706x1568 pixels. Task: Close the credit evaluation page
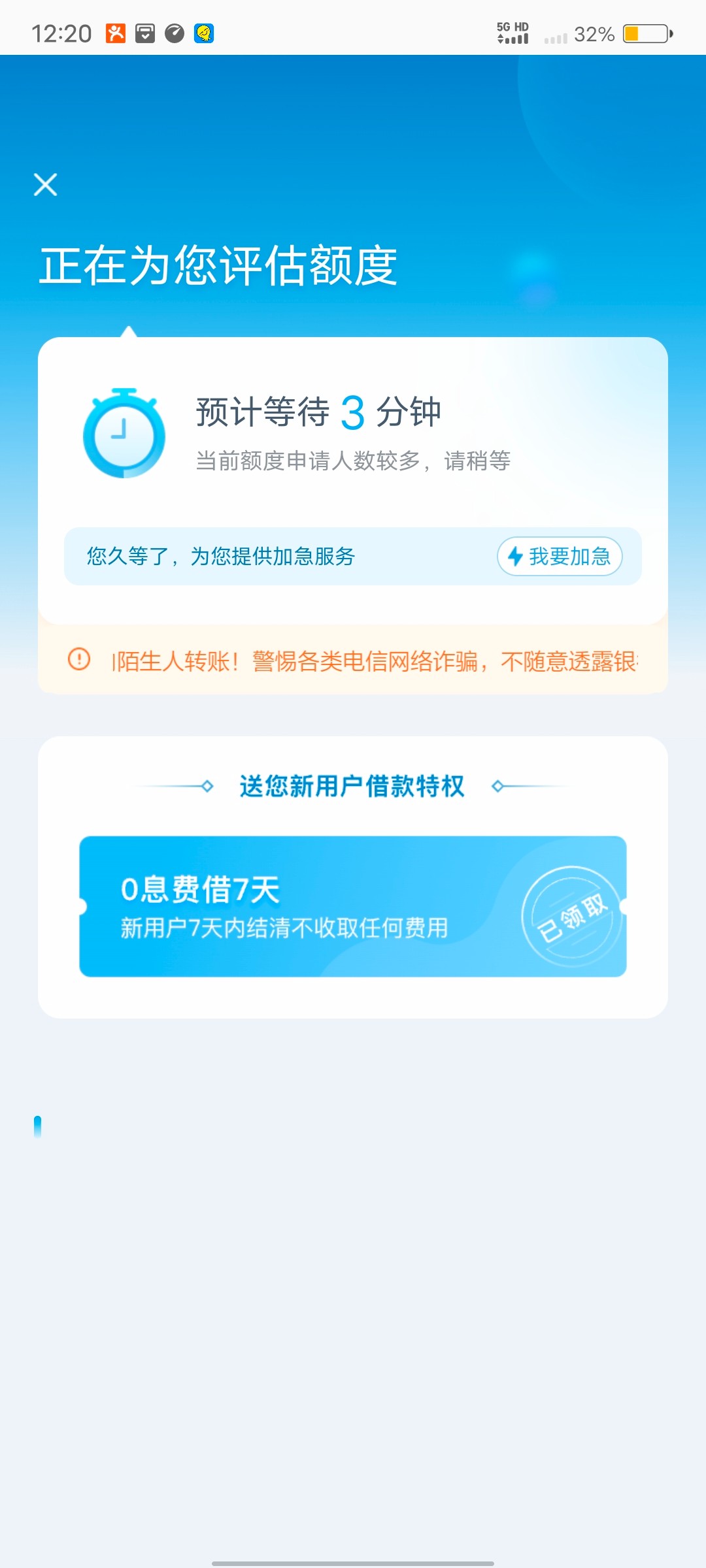click(46, 185)
